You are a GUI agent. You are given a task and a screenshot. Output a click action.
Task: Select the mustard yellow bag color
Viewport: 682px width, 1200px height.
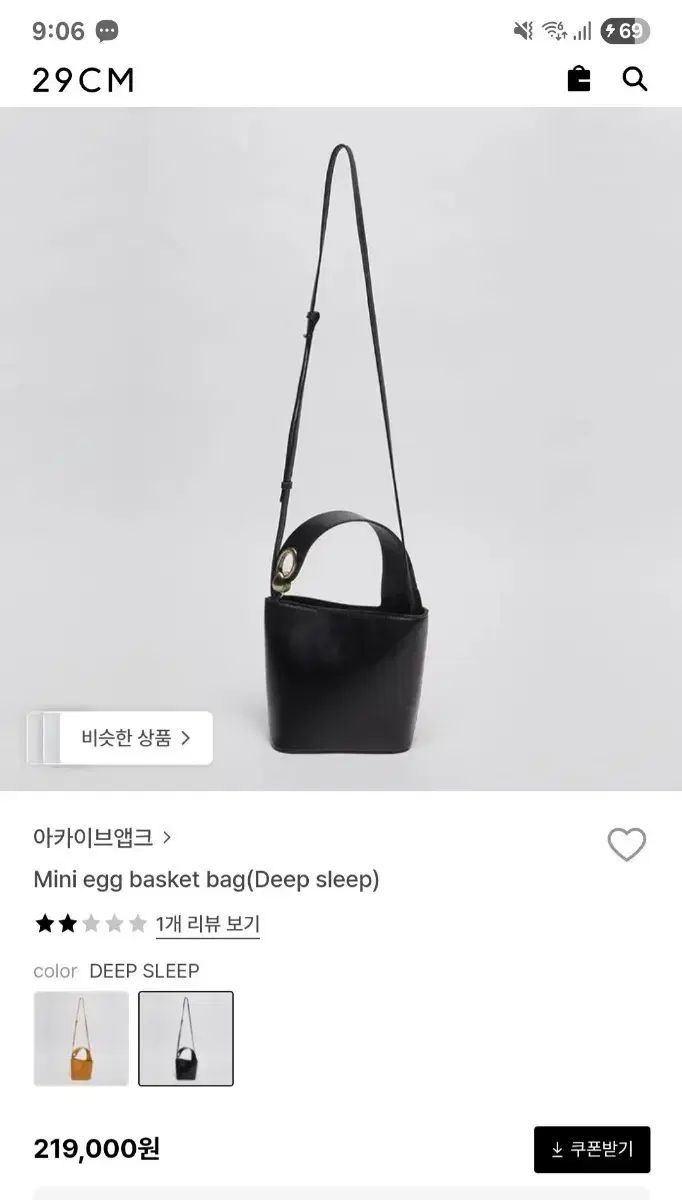81,1039
